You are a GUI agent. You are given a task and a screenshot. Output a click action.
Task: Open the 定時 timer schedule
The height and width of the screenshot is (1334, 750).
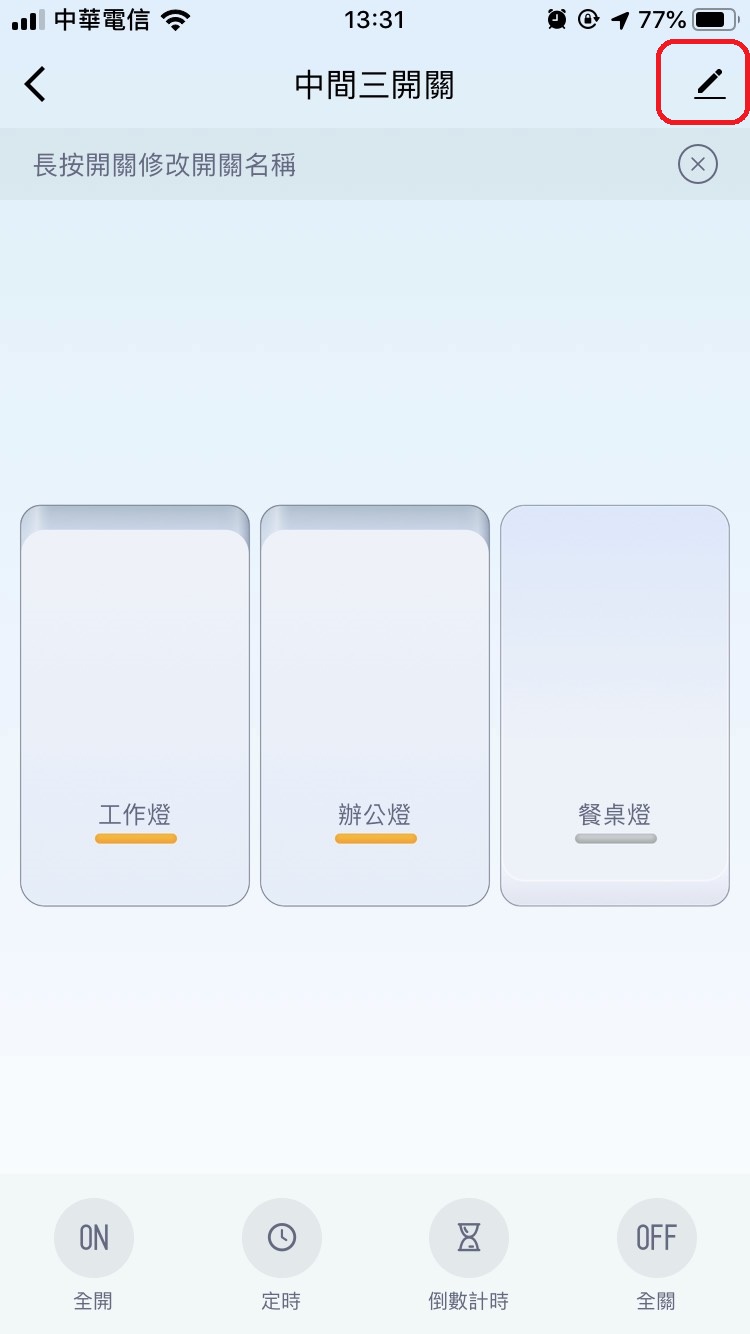click(x=281, y=1238)
